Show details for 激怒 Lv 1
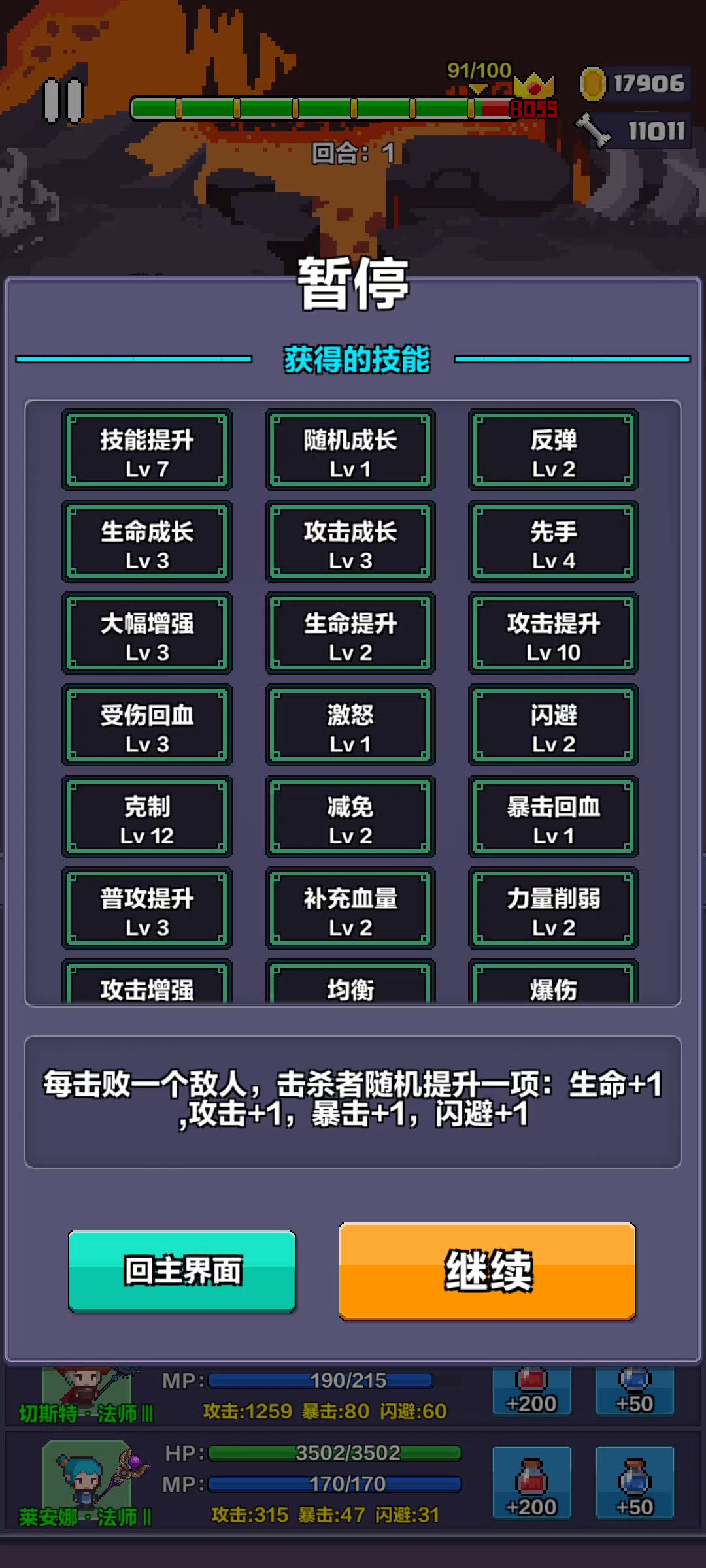The width and height of the screenshot is (706, 1568). tap(350, 725)
